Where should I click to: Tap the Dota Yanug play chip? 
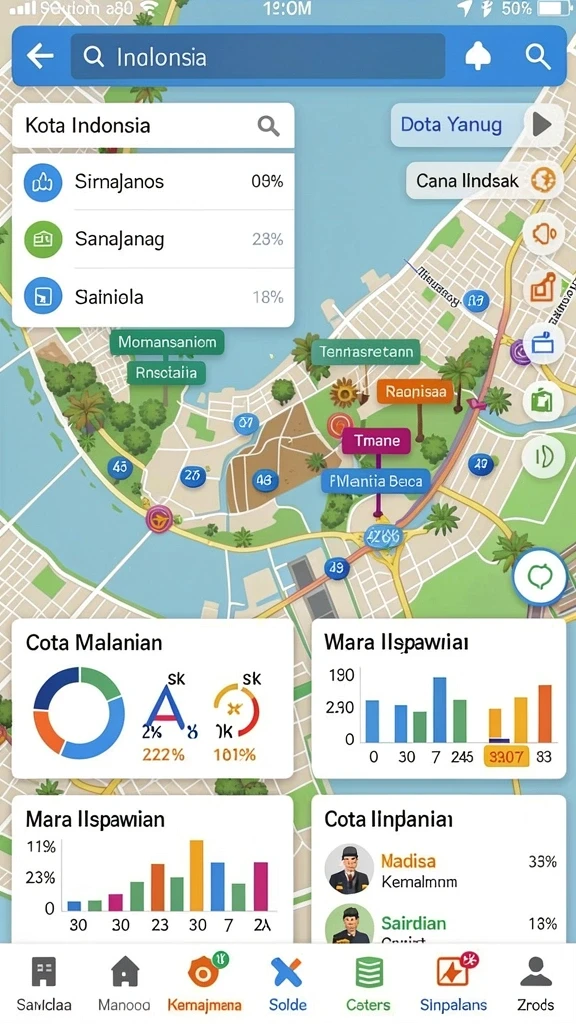click(x=477, y=124)
